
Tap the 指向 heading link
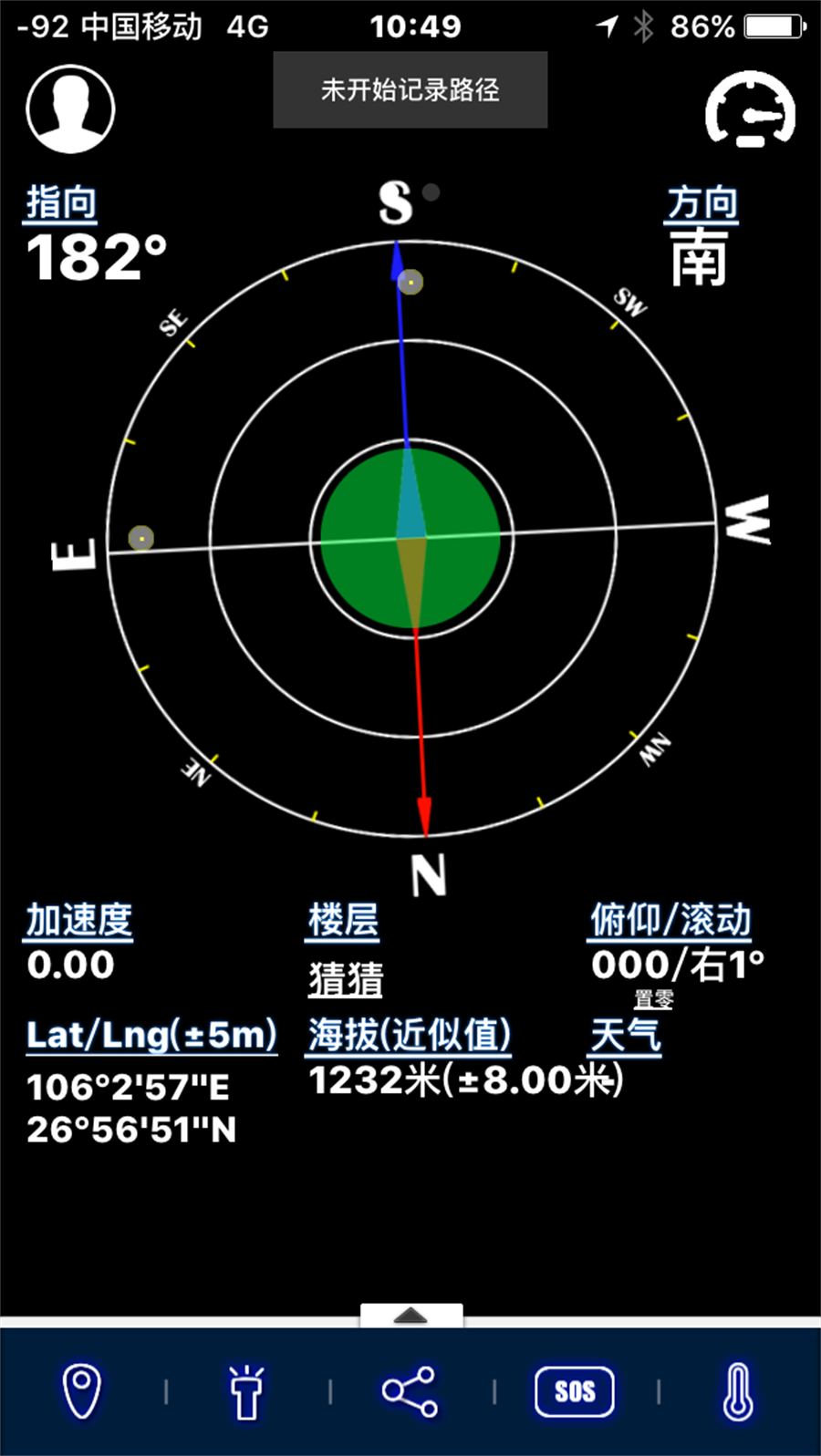pos(61,202)
